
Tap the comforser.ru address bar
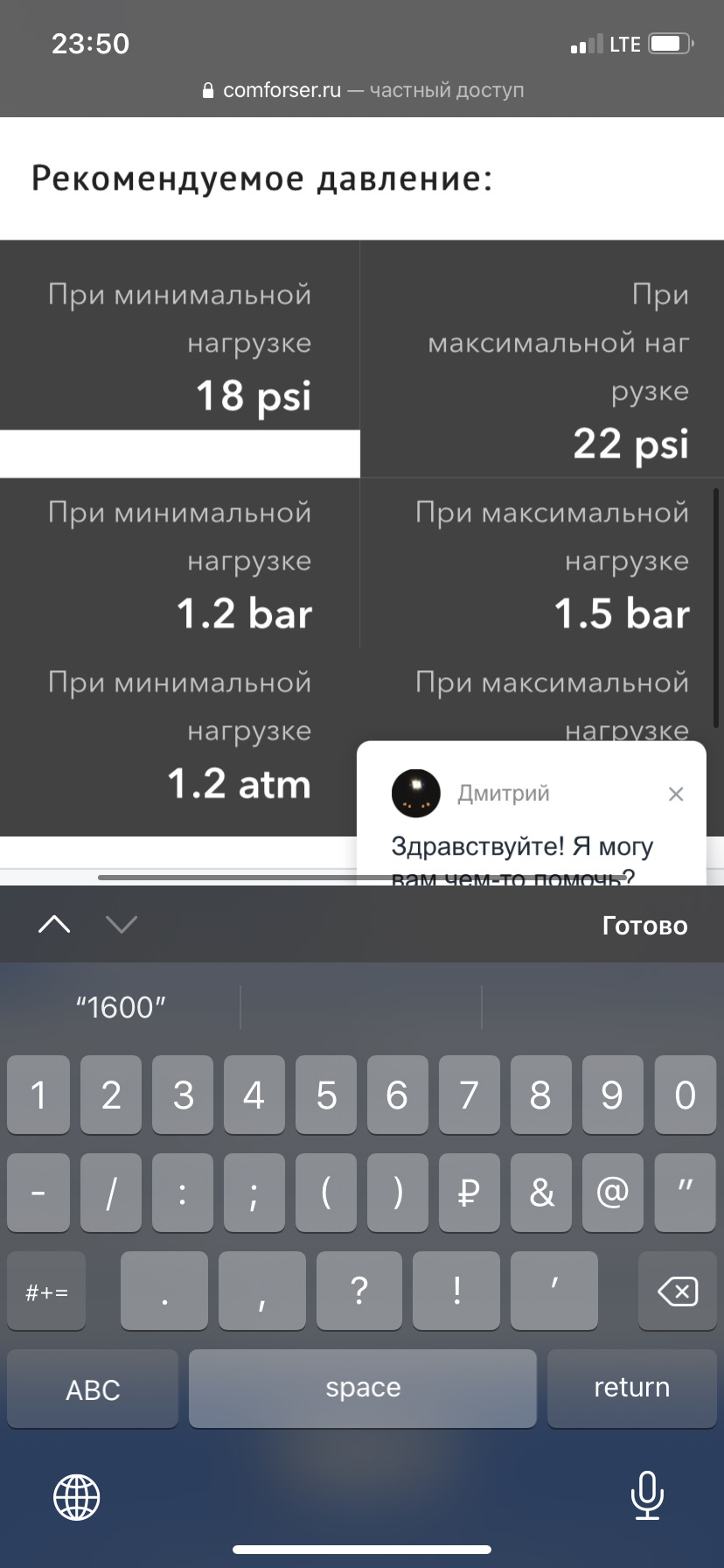[362, 90]
